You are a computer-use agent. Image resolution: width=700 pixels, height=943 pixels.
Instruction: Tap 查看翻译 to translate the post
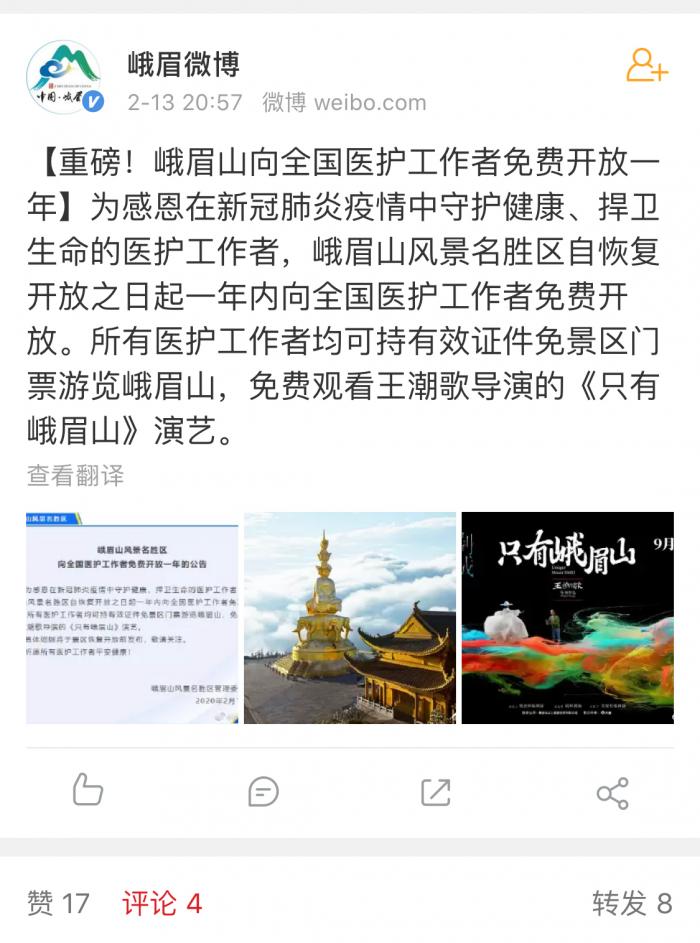click(76, 475)
